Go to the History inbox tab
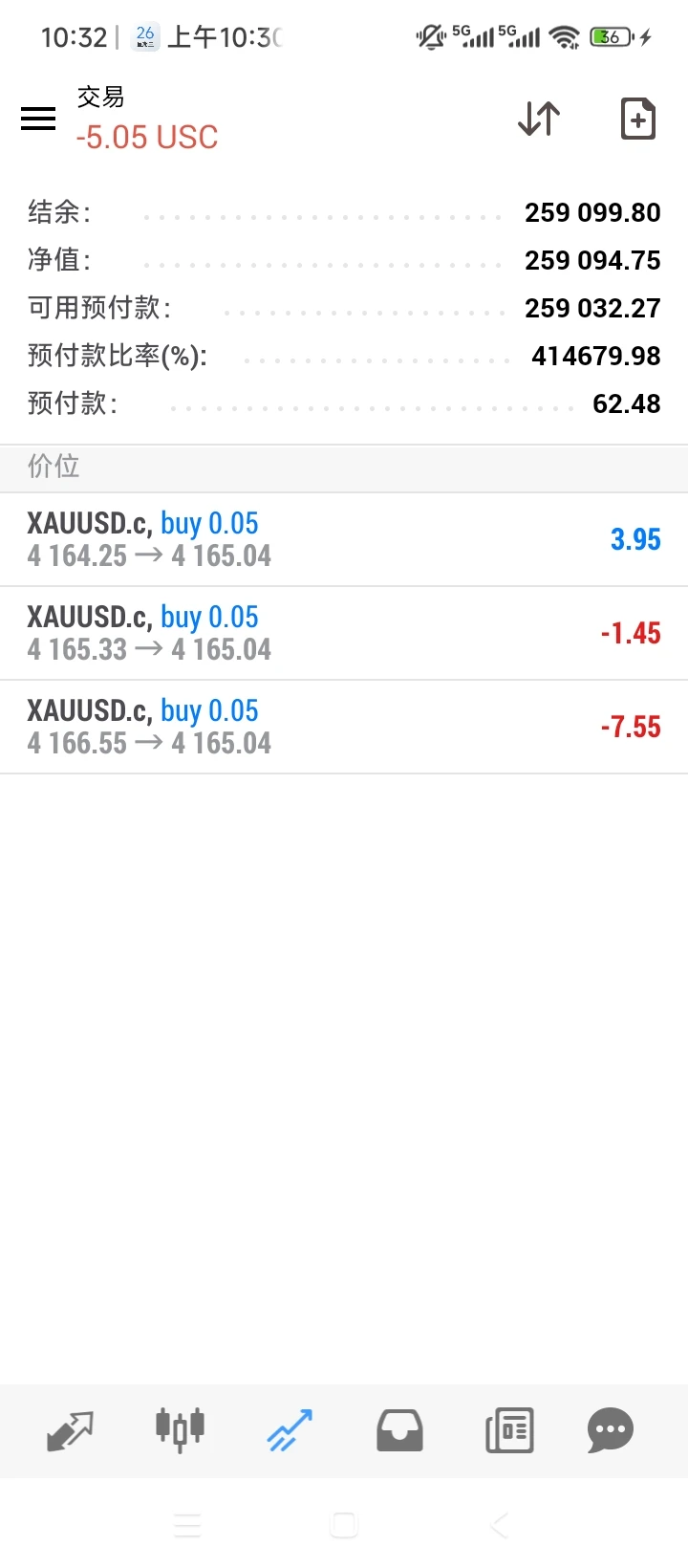The height and width of the screenshot is (1568, 688). (399, 1430)
